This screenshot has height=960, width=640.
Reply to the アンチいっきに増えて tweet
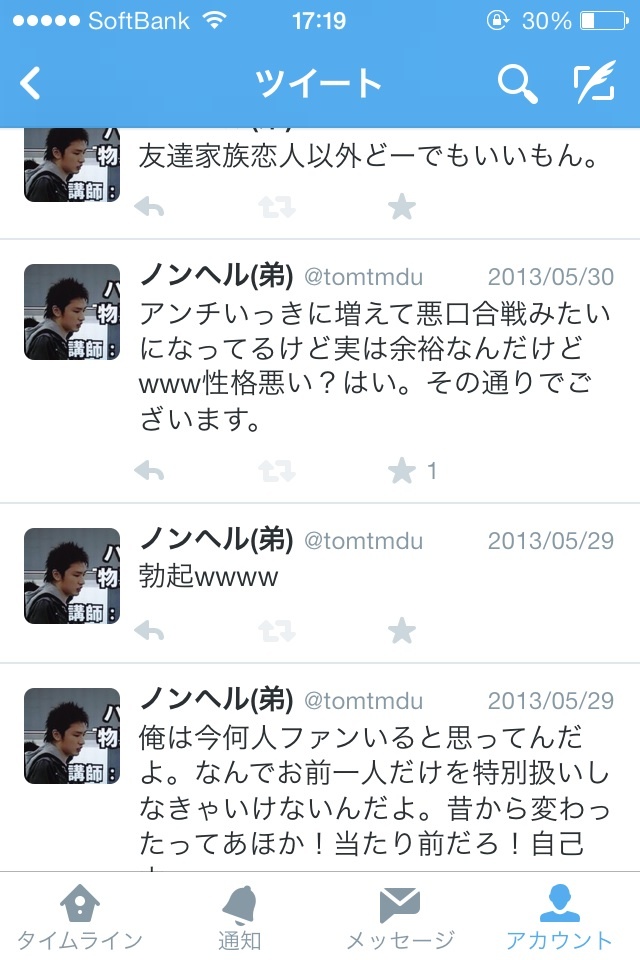coord(149,470)
